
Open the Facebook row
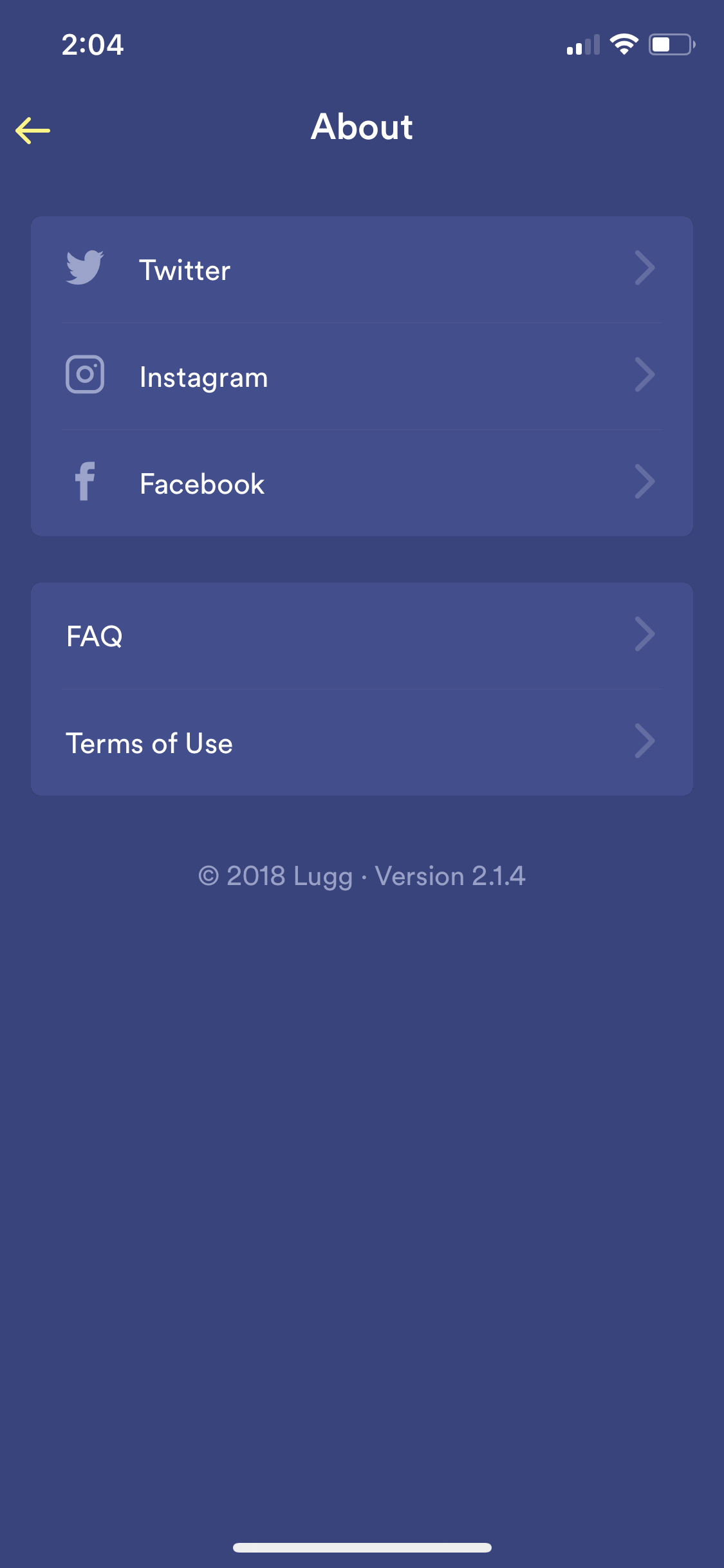pos(362,483)
